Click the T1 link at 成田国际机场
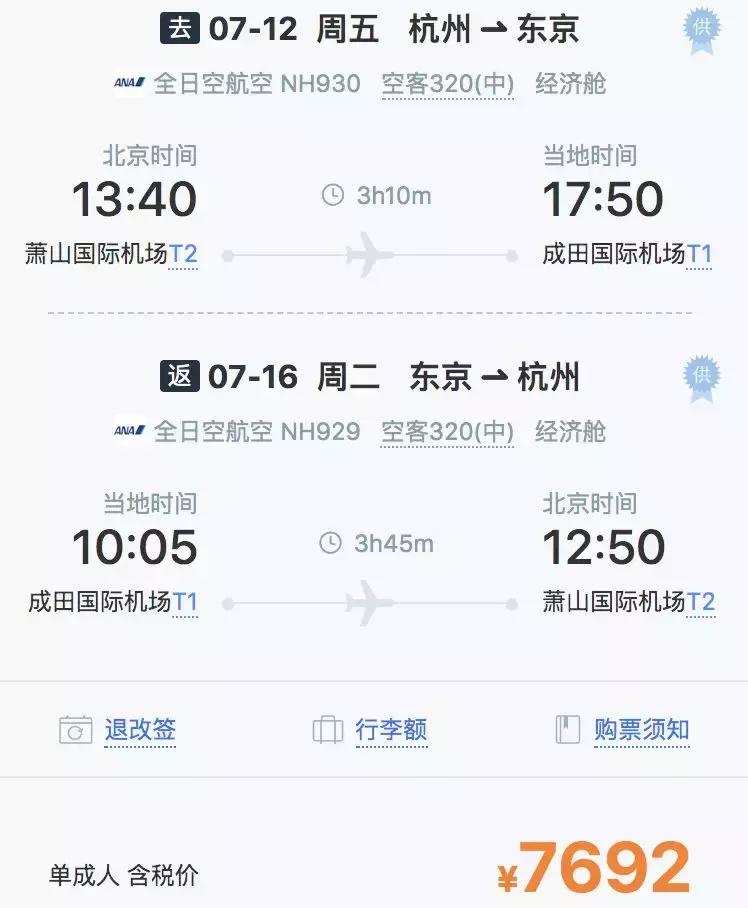Image resolution: width=748 pixels, height=908 pixels. pos(703,254)
